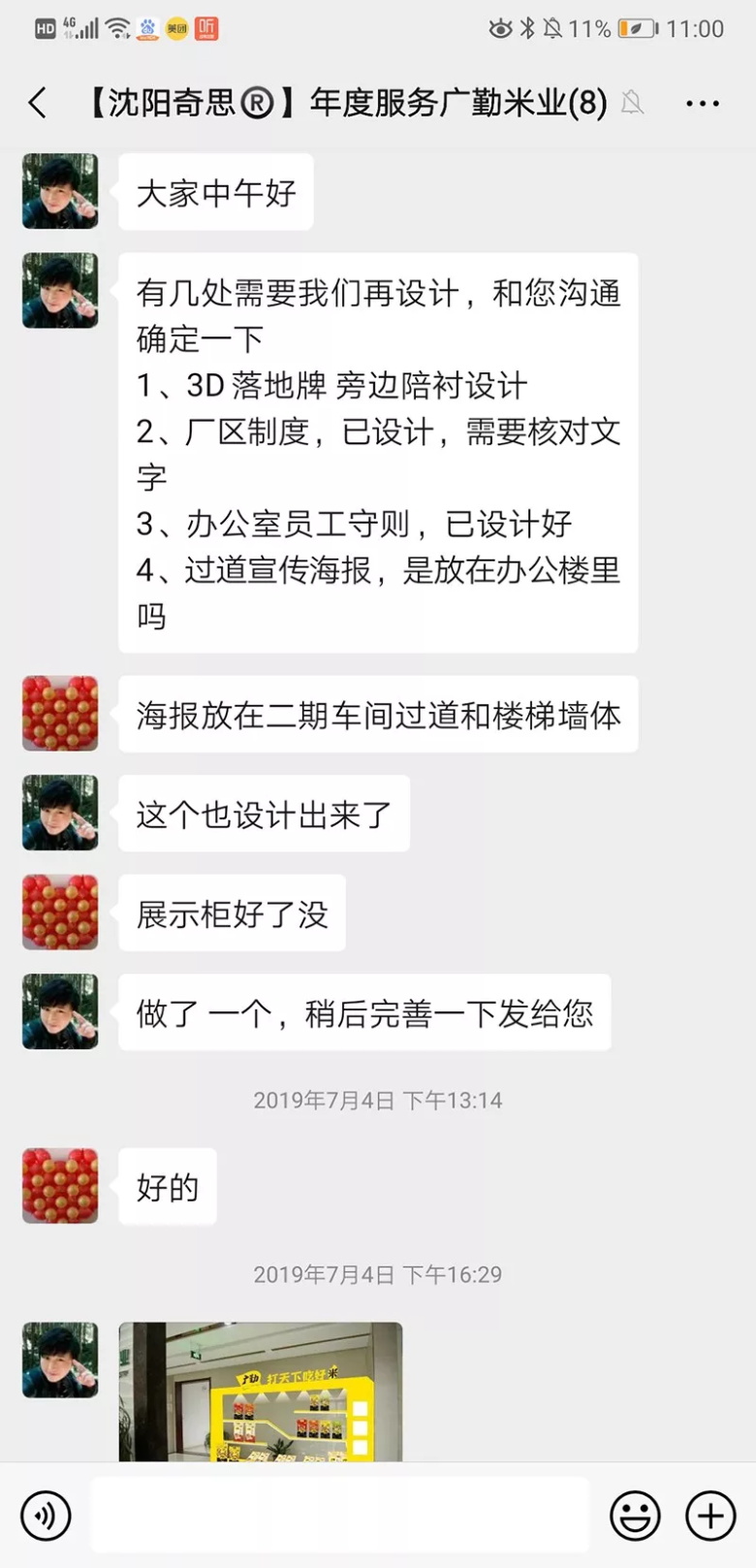This screenshot has width=756, height=1568.
Task: Open the chat's three-dot menu
Action: tap(702, 103)
